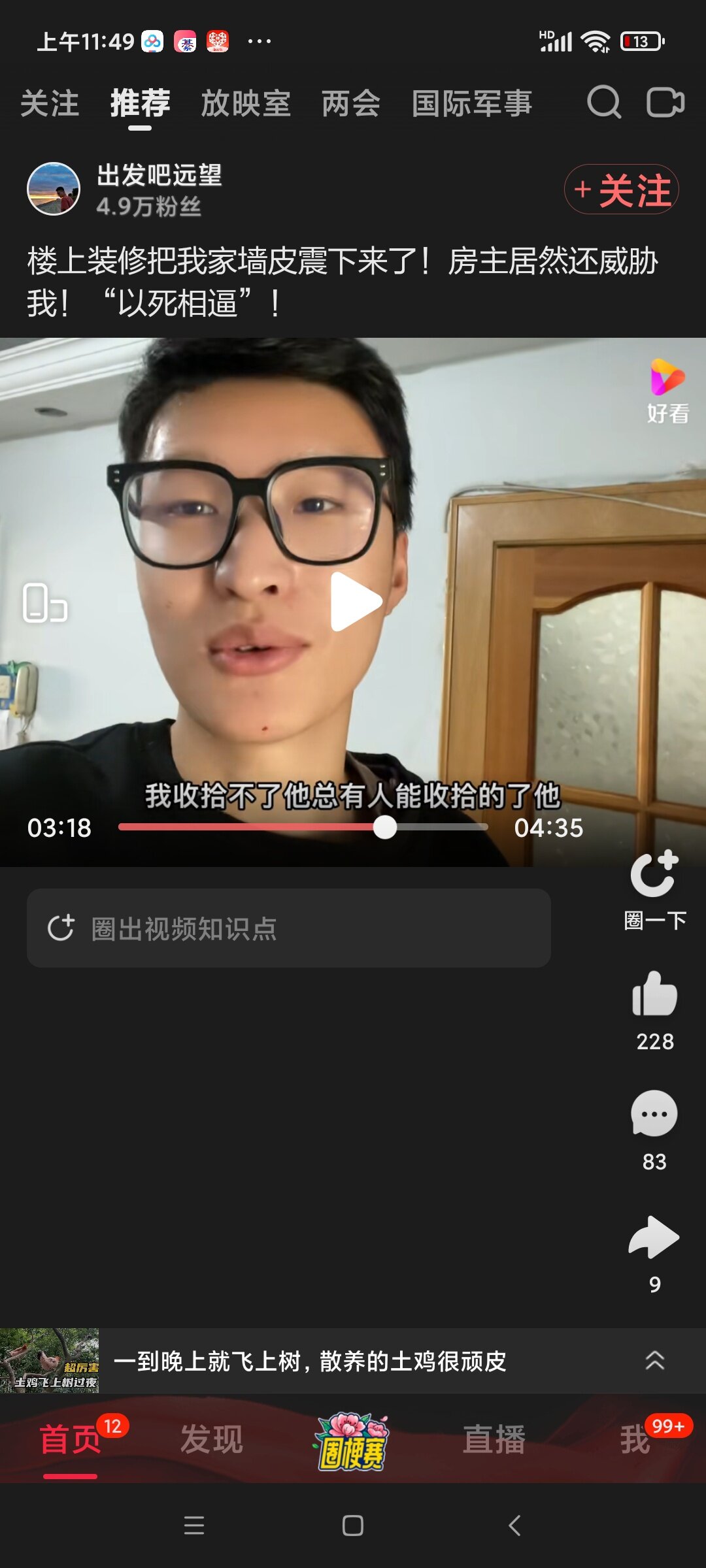Open the 两会 tab
Viewport: 706px width, 1568px height.
350,104
